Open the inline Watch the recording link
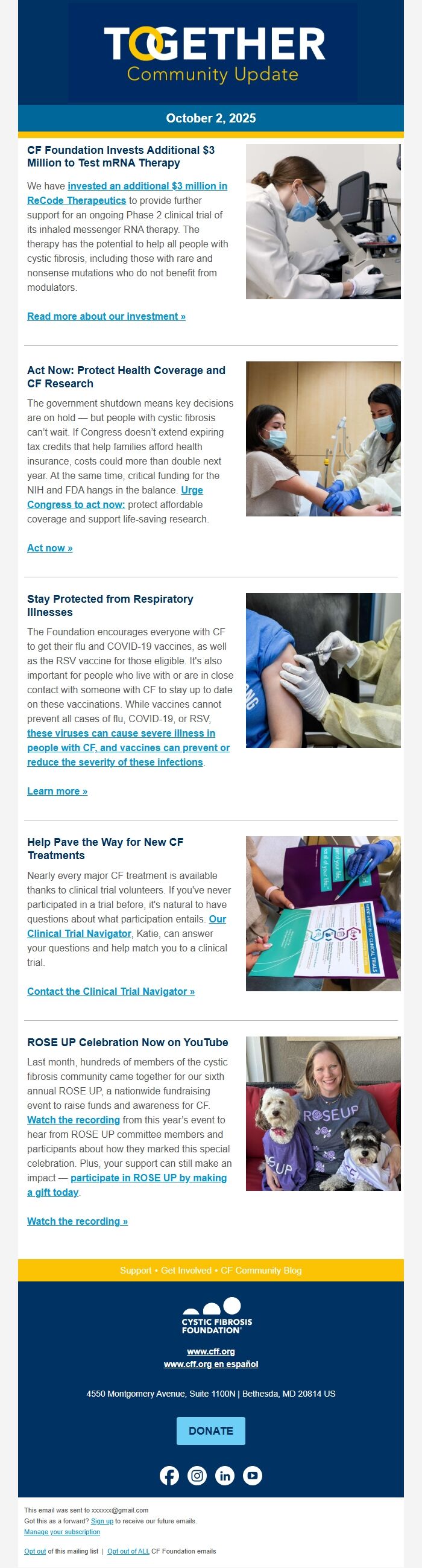The image size is (422, 1568). point(73,1119)
